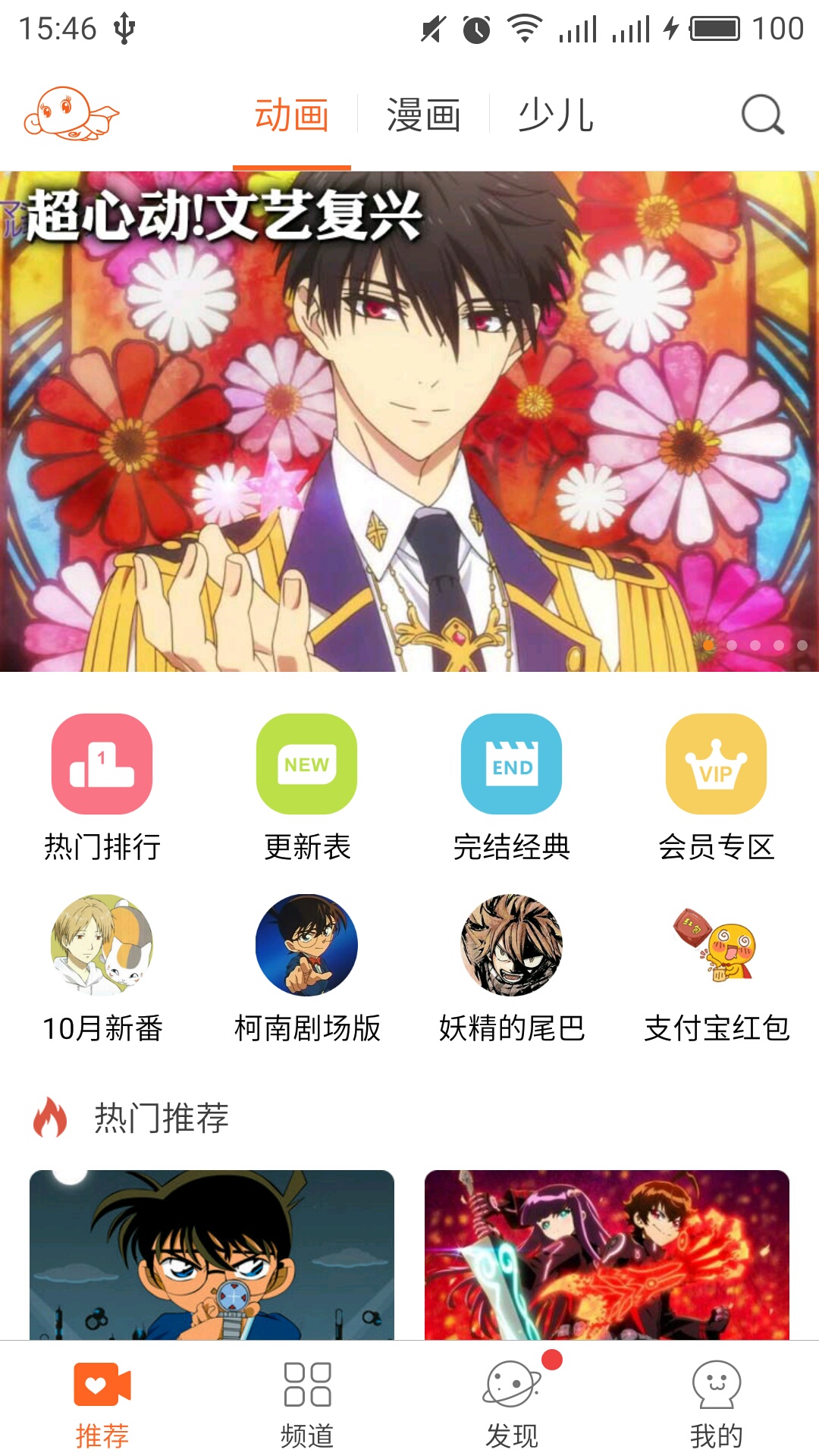Open the 更新表 update schedule icon
819x1456 pixels.
click(x=306, y=765)
